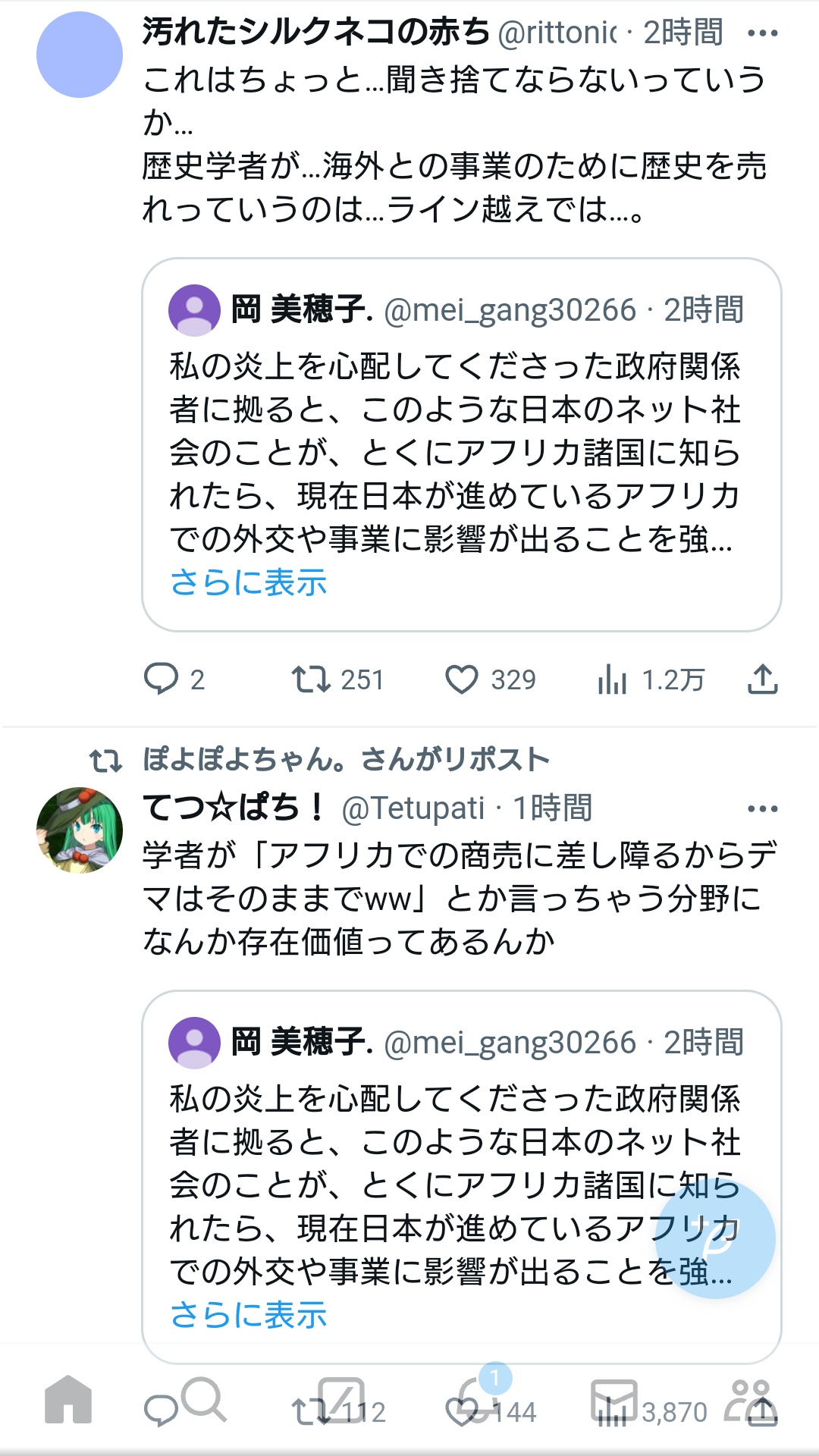
Task: Open overflow menu on 汚れたシルクネコの赤ち's post
Action: point(762,33)
